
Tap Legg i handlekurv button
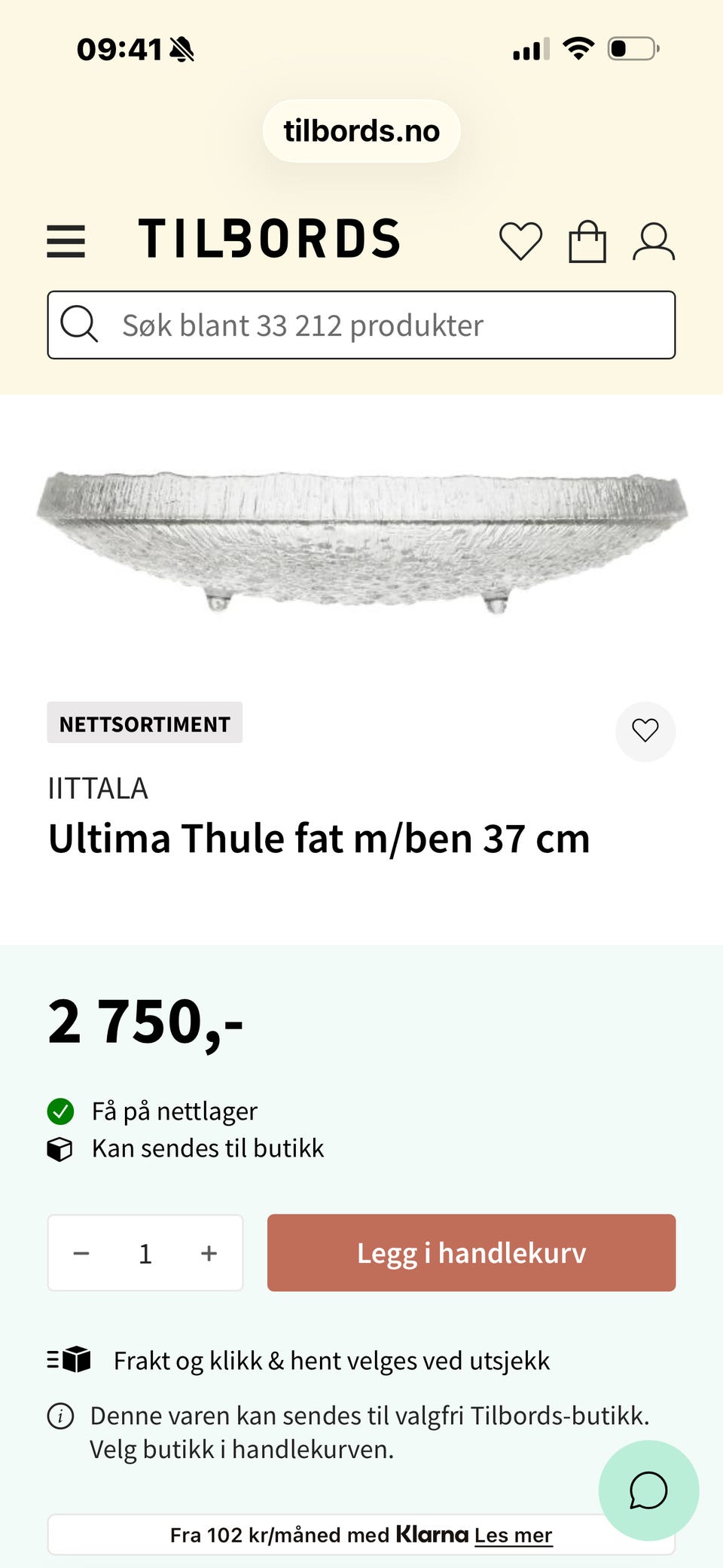[x=471, y=1252]
